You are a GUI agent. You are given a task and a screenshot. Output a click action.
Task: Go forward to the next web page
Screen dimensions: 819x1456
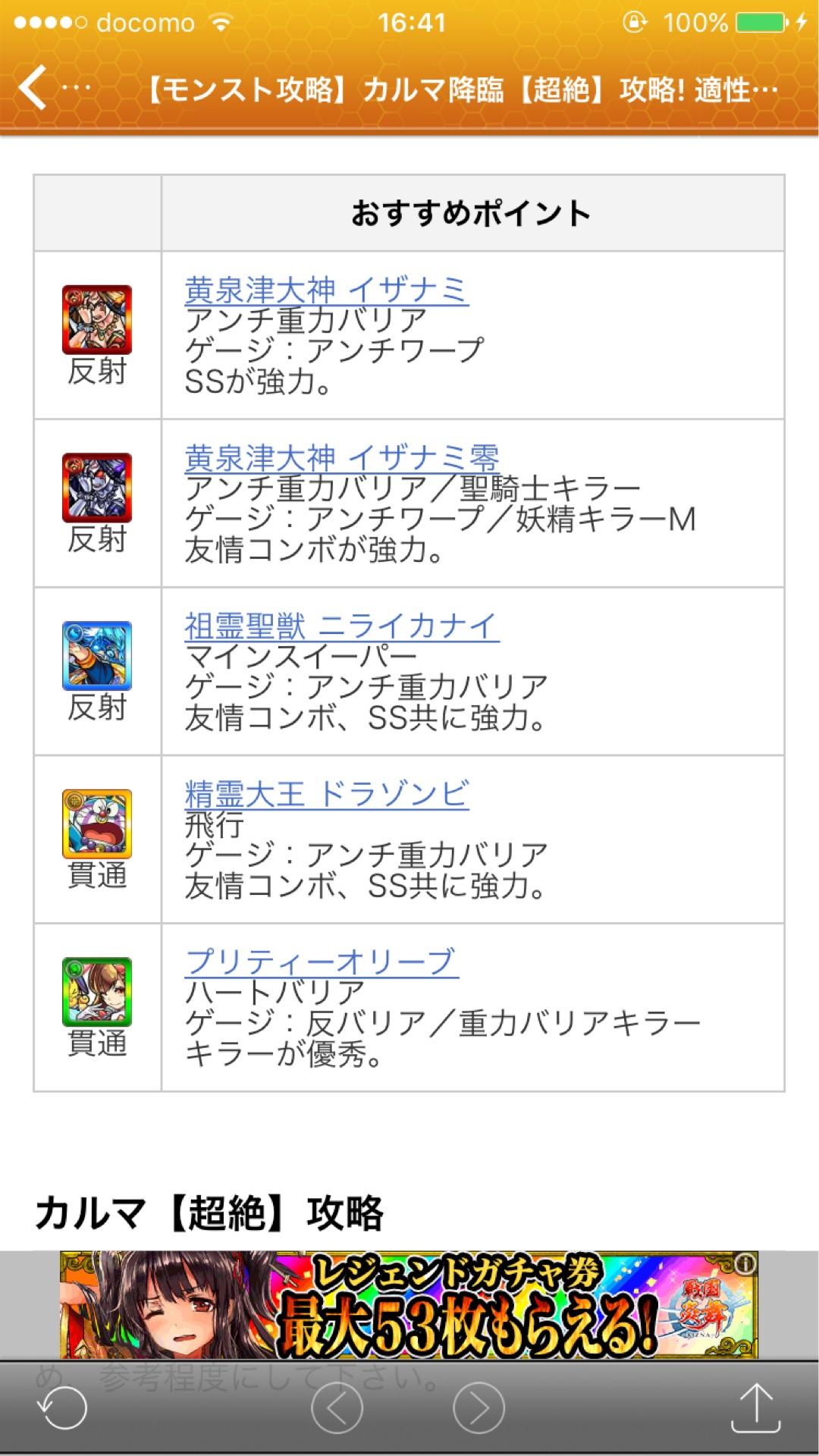click(x=479, y=1408)
